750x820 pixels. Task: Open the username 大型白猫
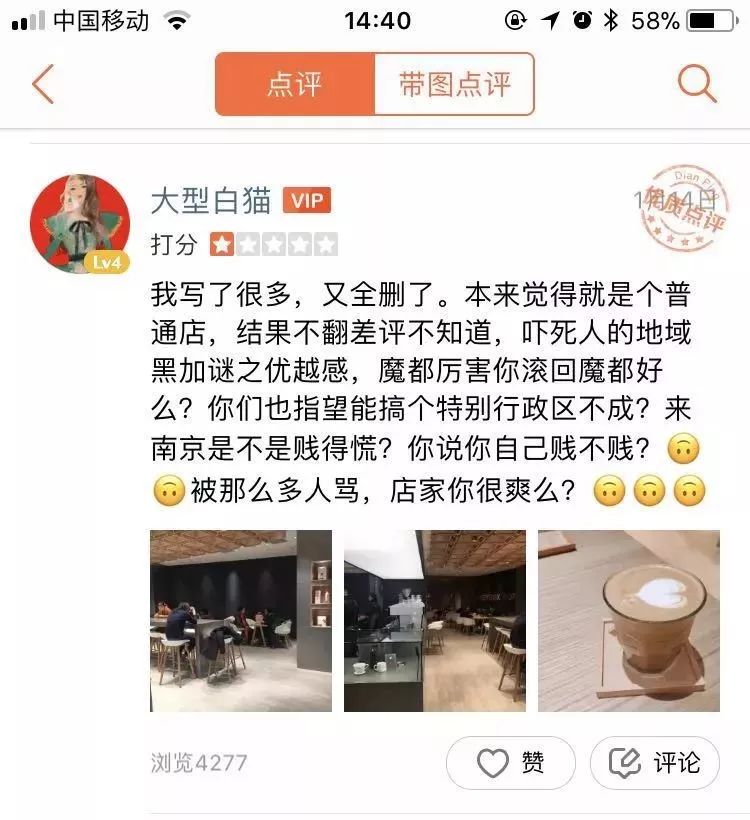tap(211, 200)
